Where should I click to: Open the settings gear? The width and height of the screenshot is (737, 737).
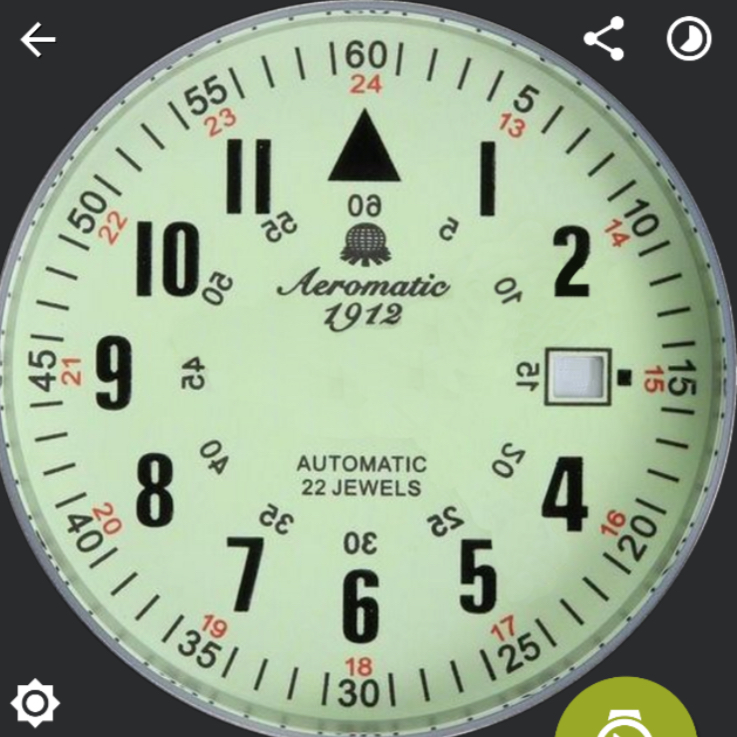point(35,702)
